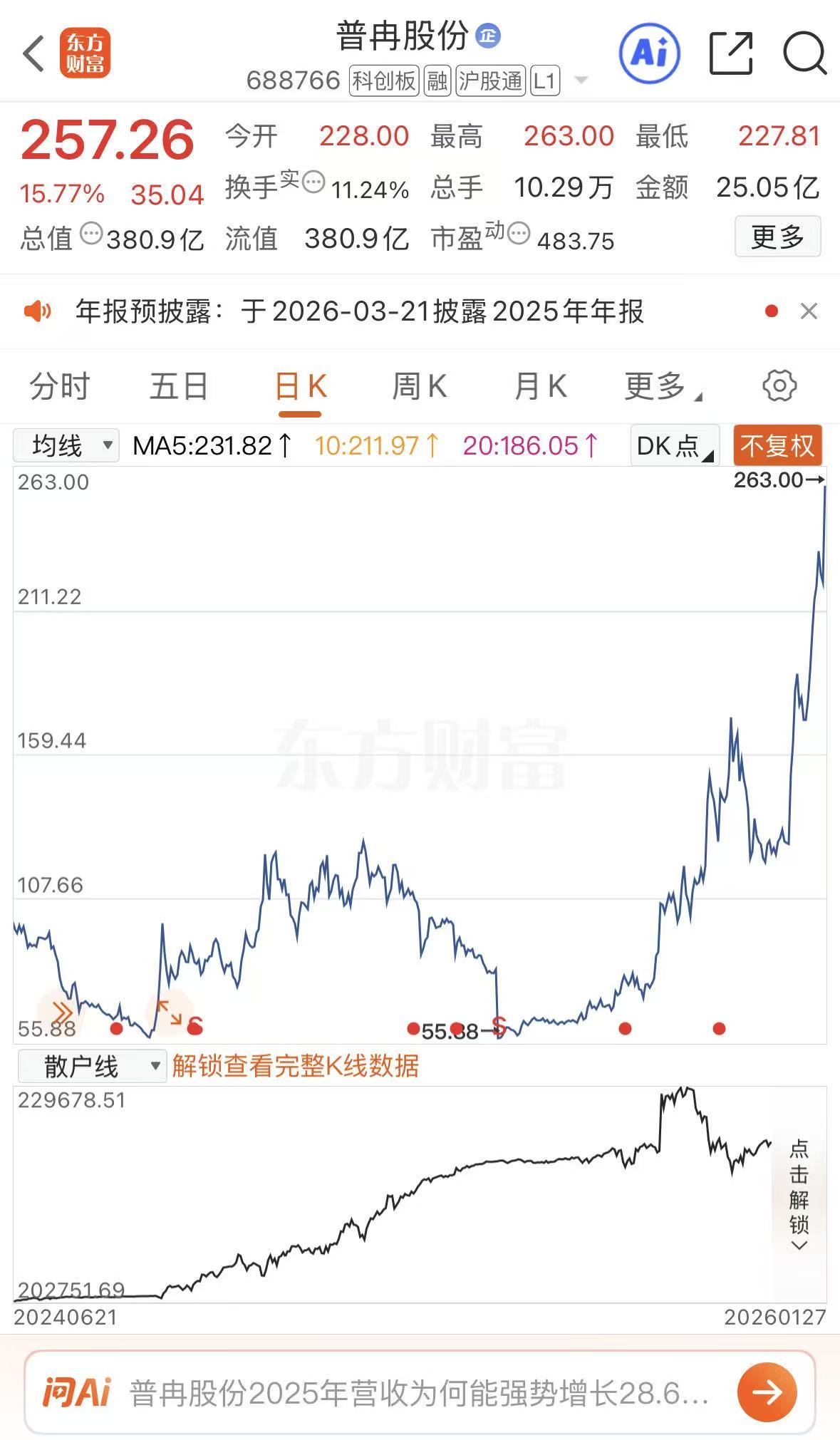Screen dimensions: 840x1440
Task: Send the 问Ai suggested question
Action: pyautogui.click(x=767, y=1392)
